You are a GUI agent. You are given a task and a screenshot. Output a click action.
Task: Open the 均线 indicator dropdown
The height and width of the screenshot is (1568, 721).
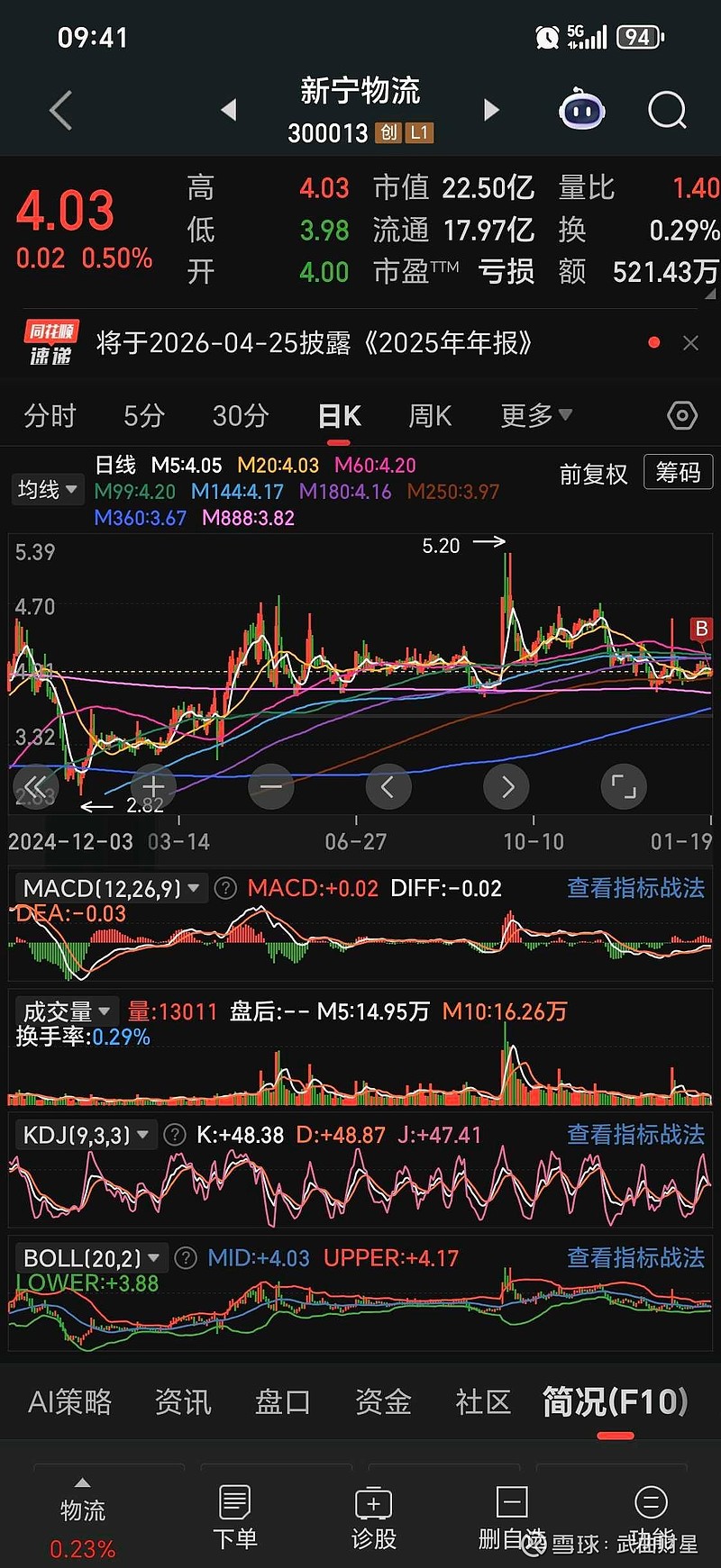[48, 490]
